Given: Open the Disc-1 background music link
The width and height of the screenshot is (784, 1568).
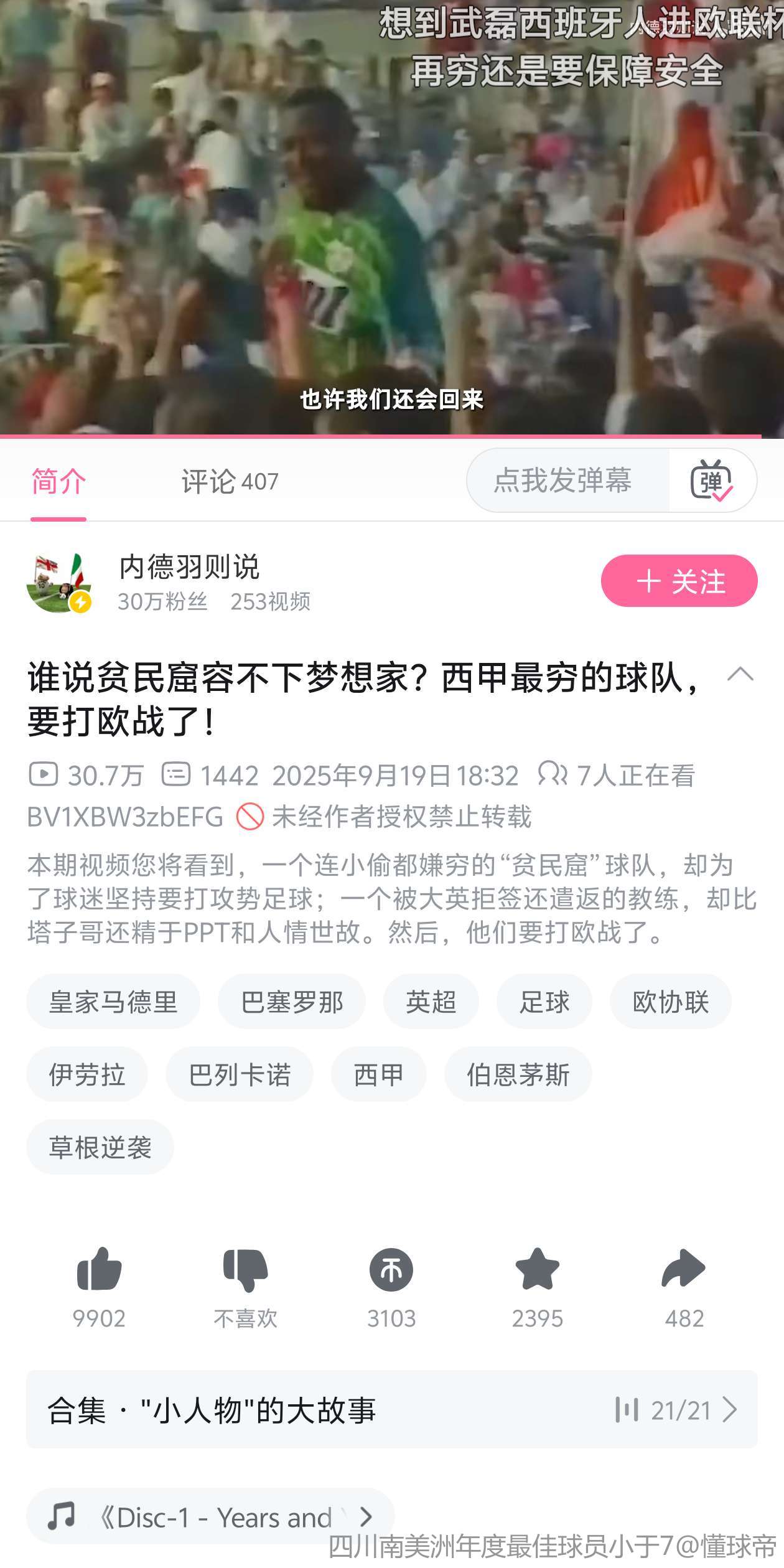Looking at the screenshot, I should coord(210,1517).
